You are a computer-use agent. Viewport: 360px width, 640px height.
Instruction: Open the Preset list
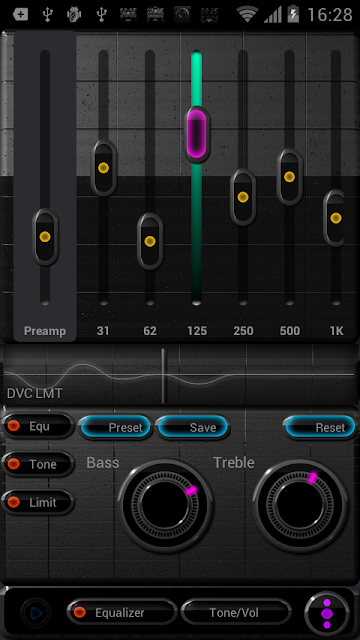[x=116, y=427]
